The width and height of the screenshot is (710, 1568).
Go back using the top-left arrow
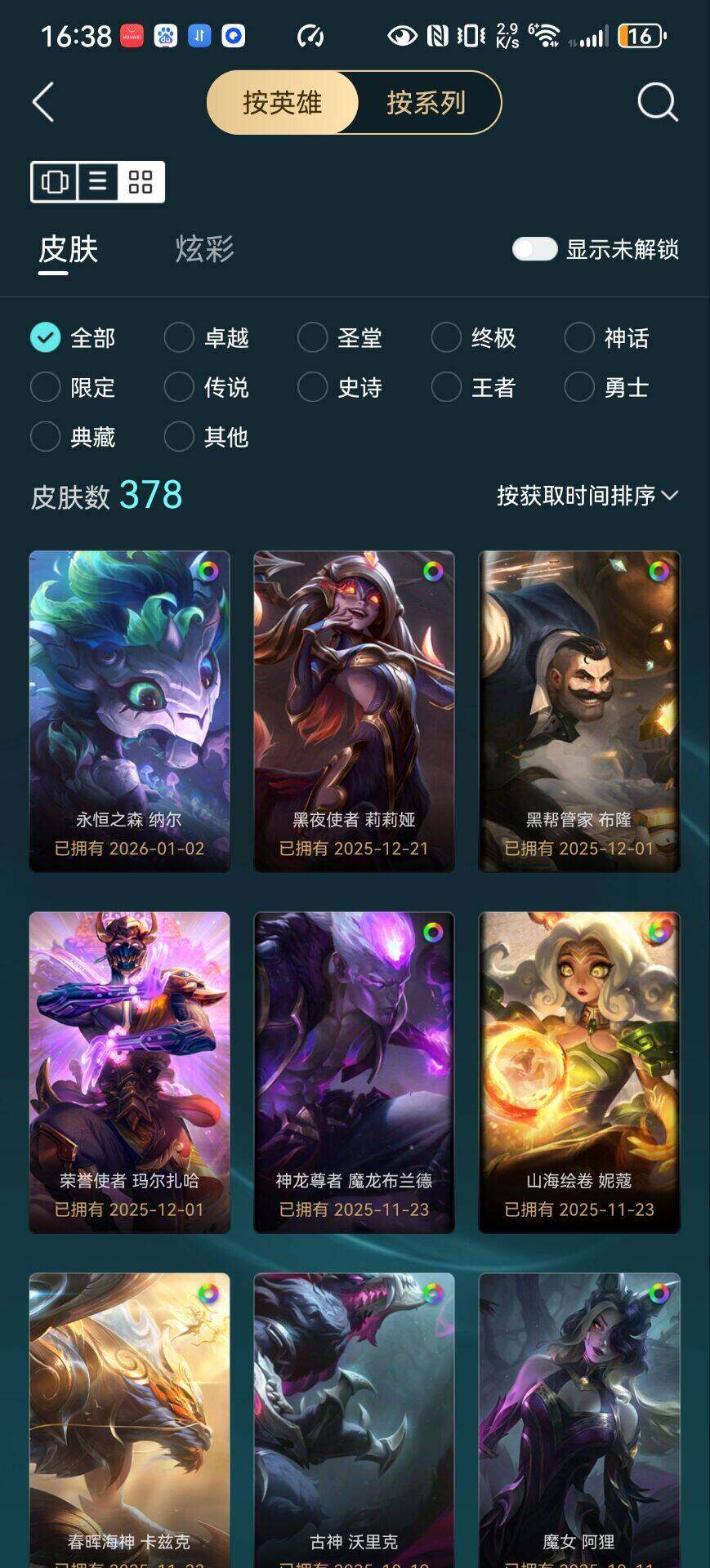(x=43, y=103)
